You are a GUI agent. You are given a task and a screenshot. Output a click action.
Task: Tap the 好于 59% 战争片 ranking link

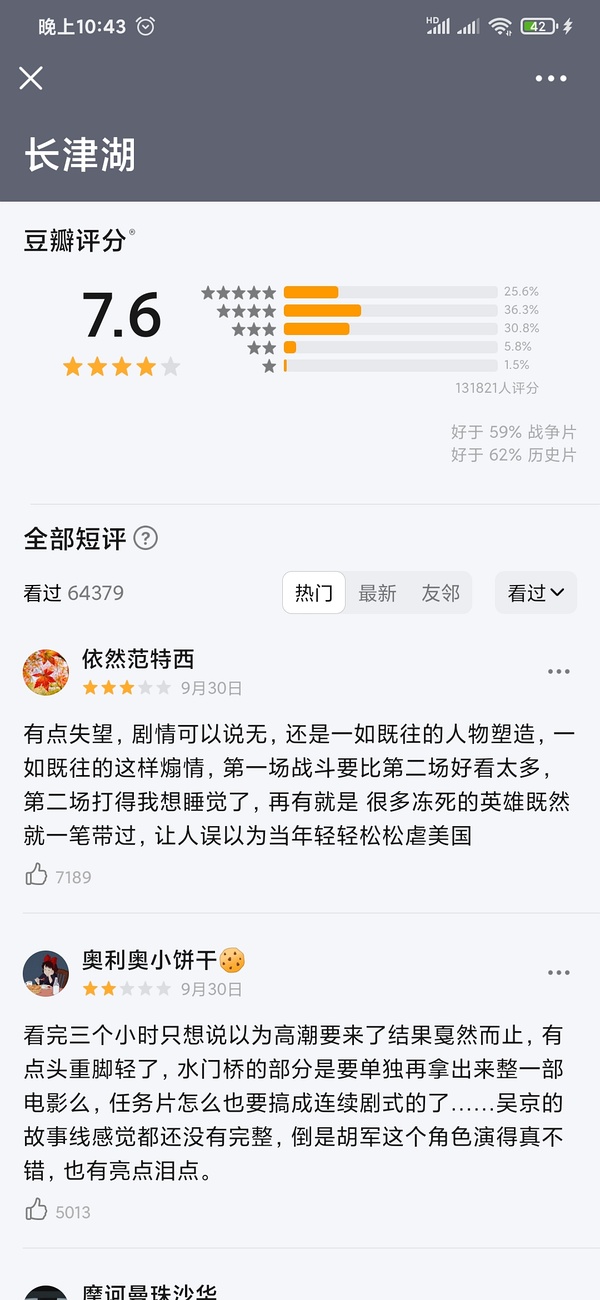(513, 432)
